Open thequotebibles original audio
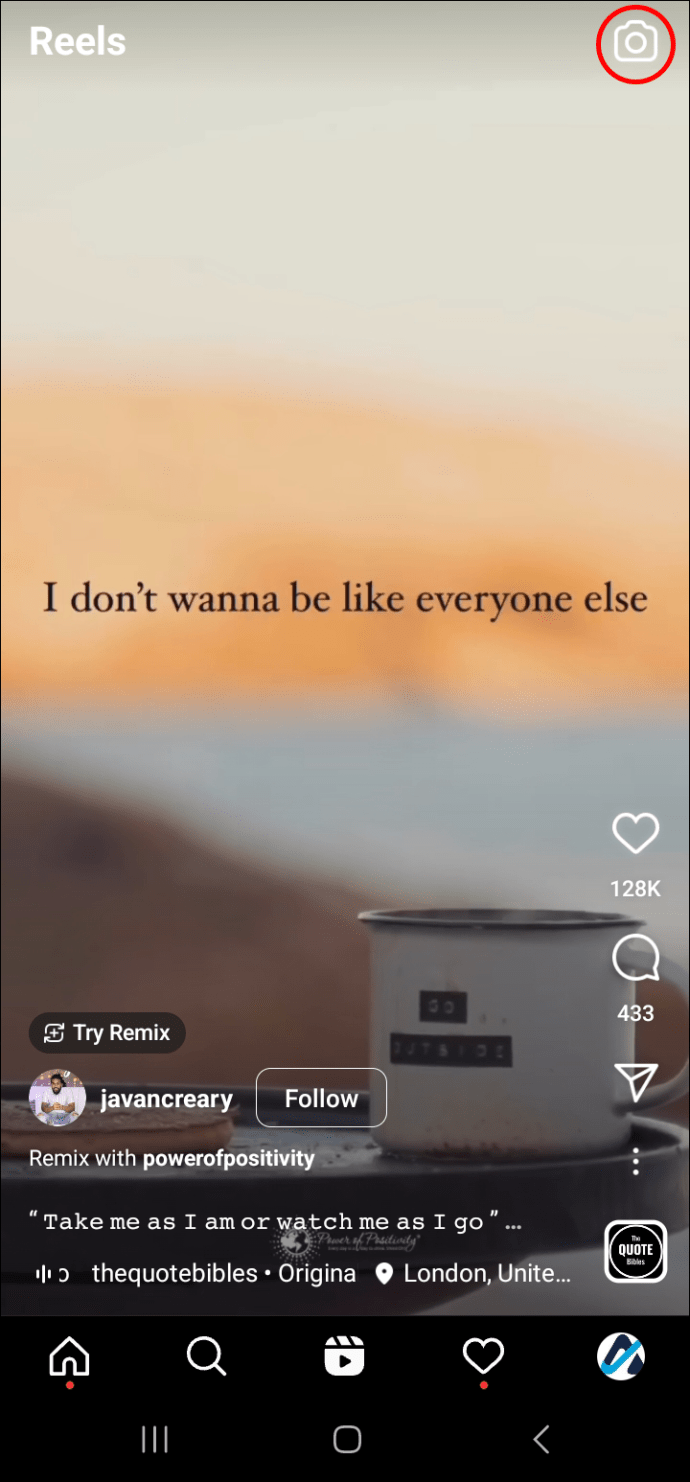 (x=222, y=1273)
